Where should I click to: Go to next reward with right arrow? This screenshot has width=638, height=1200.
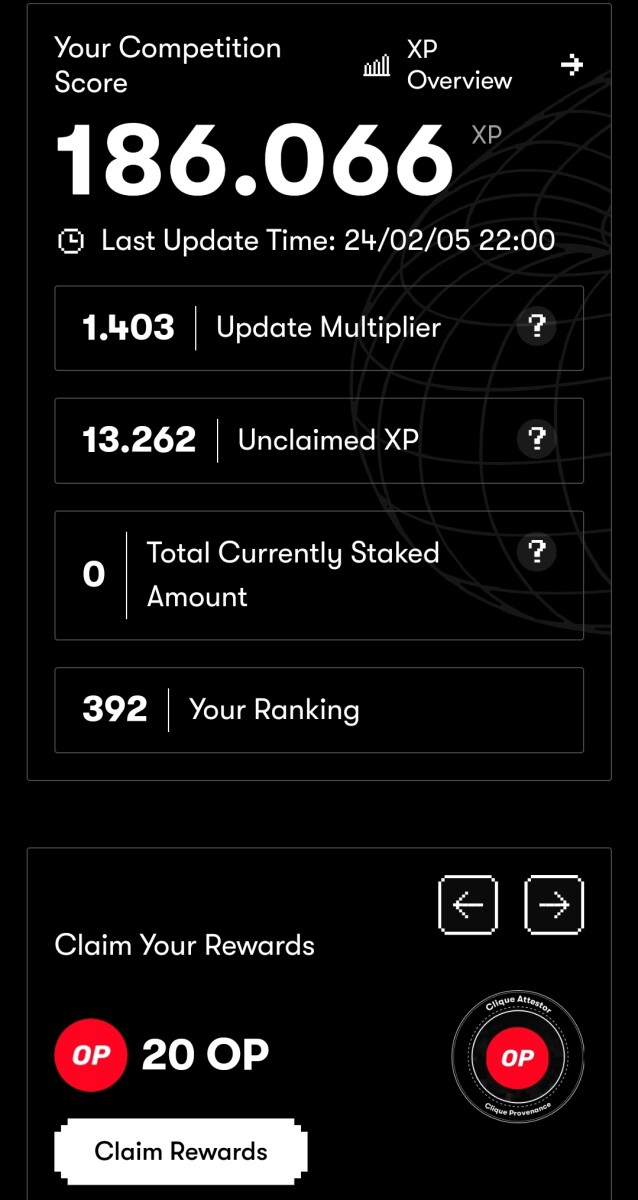point(554,906)
